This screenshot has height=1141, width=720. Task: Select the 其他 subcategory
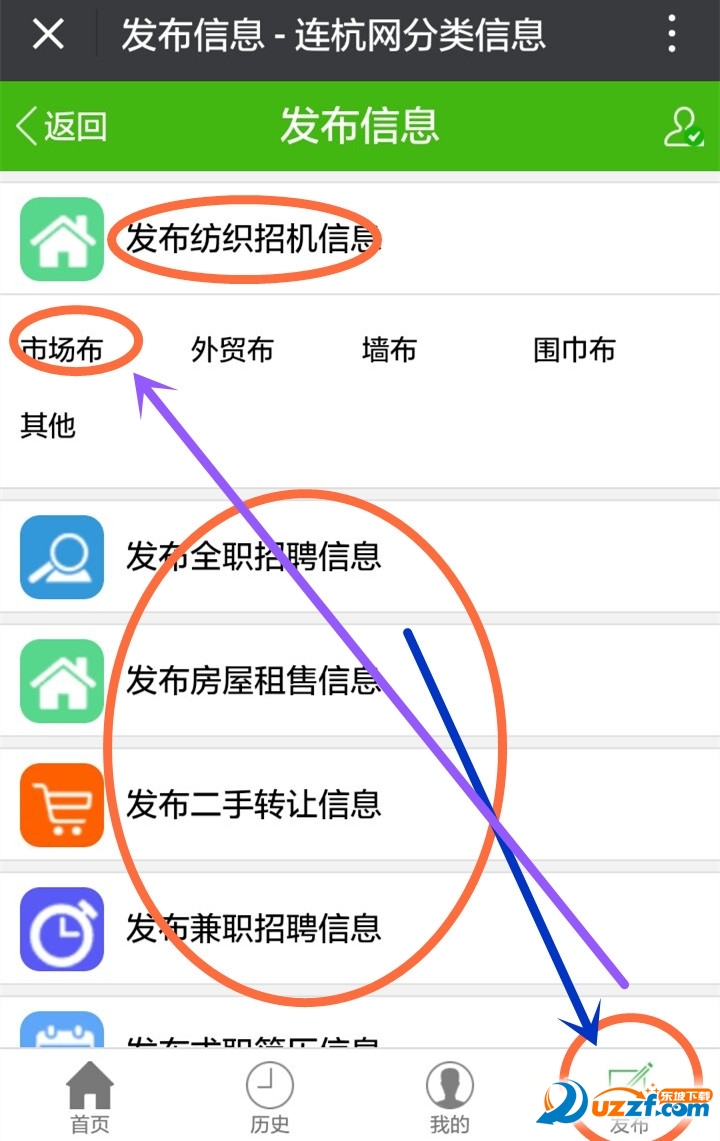coord(48,425)
